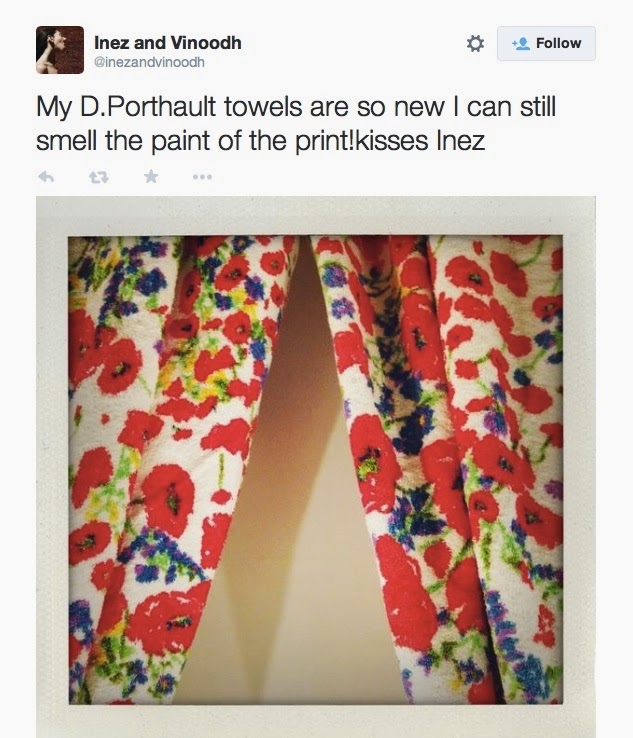633x738 pixels.
Task: Open the Inez and Vinoodh profile name
Action: tap(167, 42)
